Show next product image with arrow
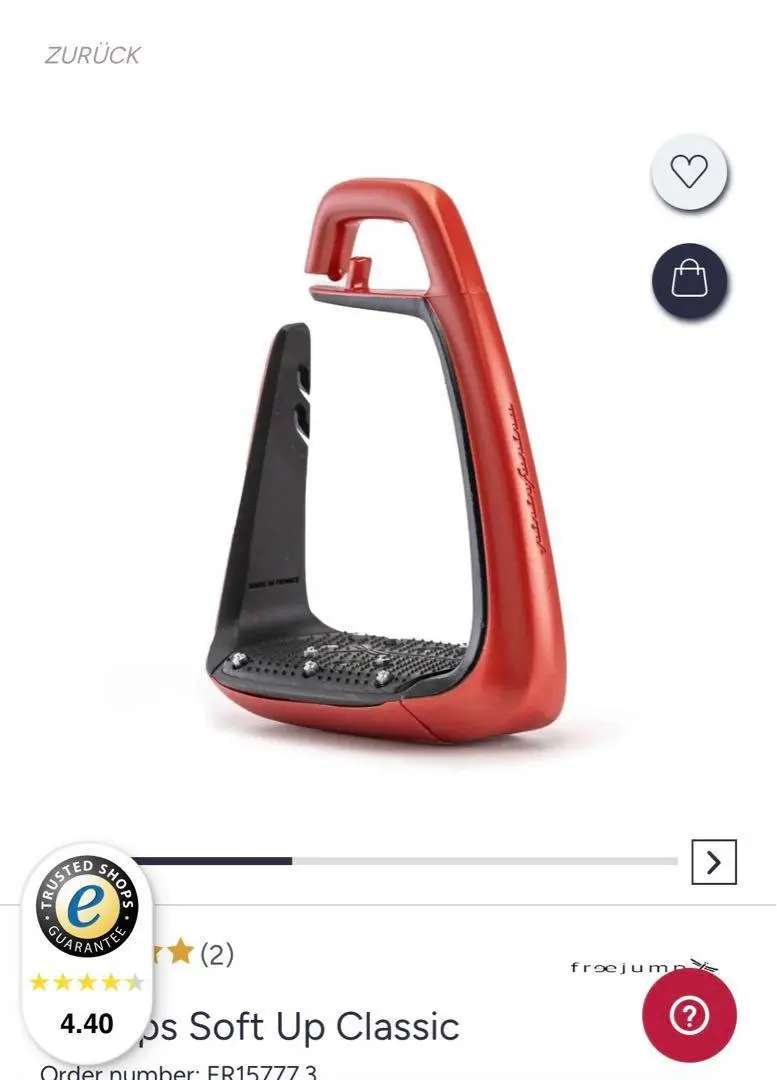The width and height of the screenshot is (777, 1080). 713,862
